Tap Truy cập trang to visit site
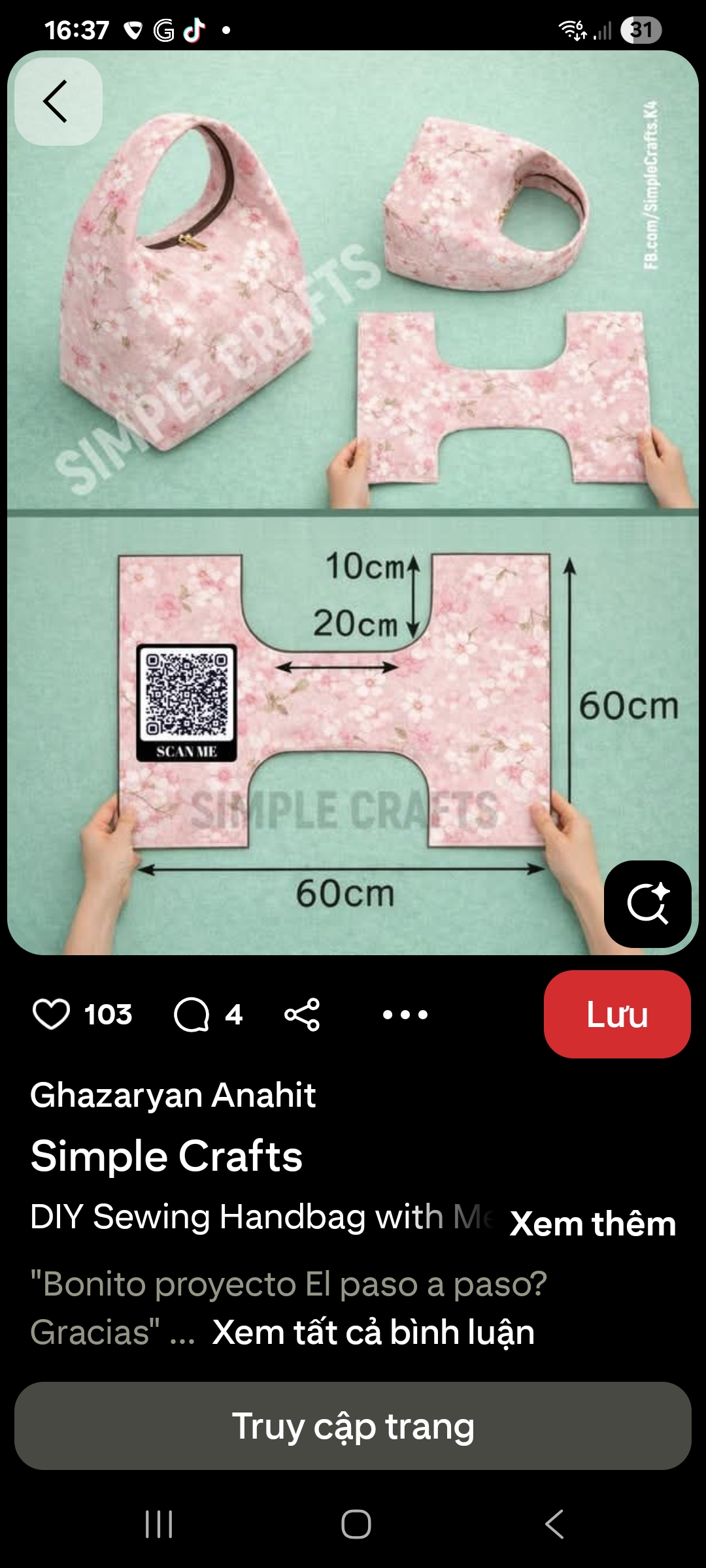Screen dimensions: 706x1568 [353, 1426]
